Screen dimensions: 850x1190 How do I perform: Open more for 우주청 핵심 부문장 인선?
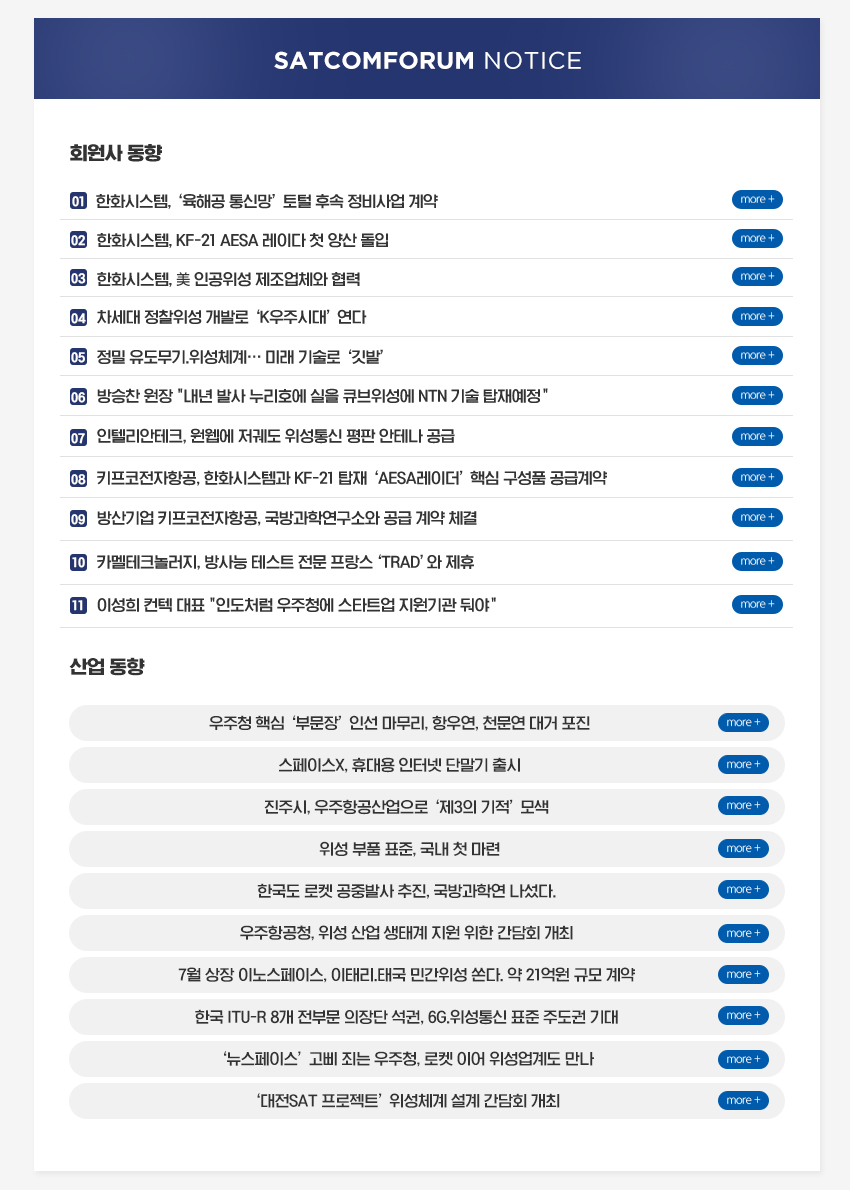pos(743,722)
